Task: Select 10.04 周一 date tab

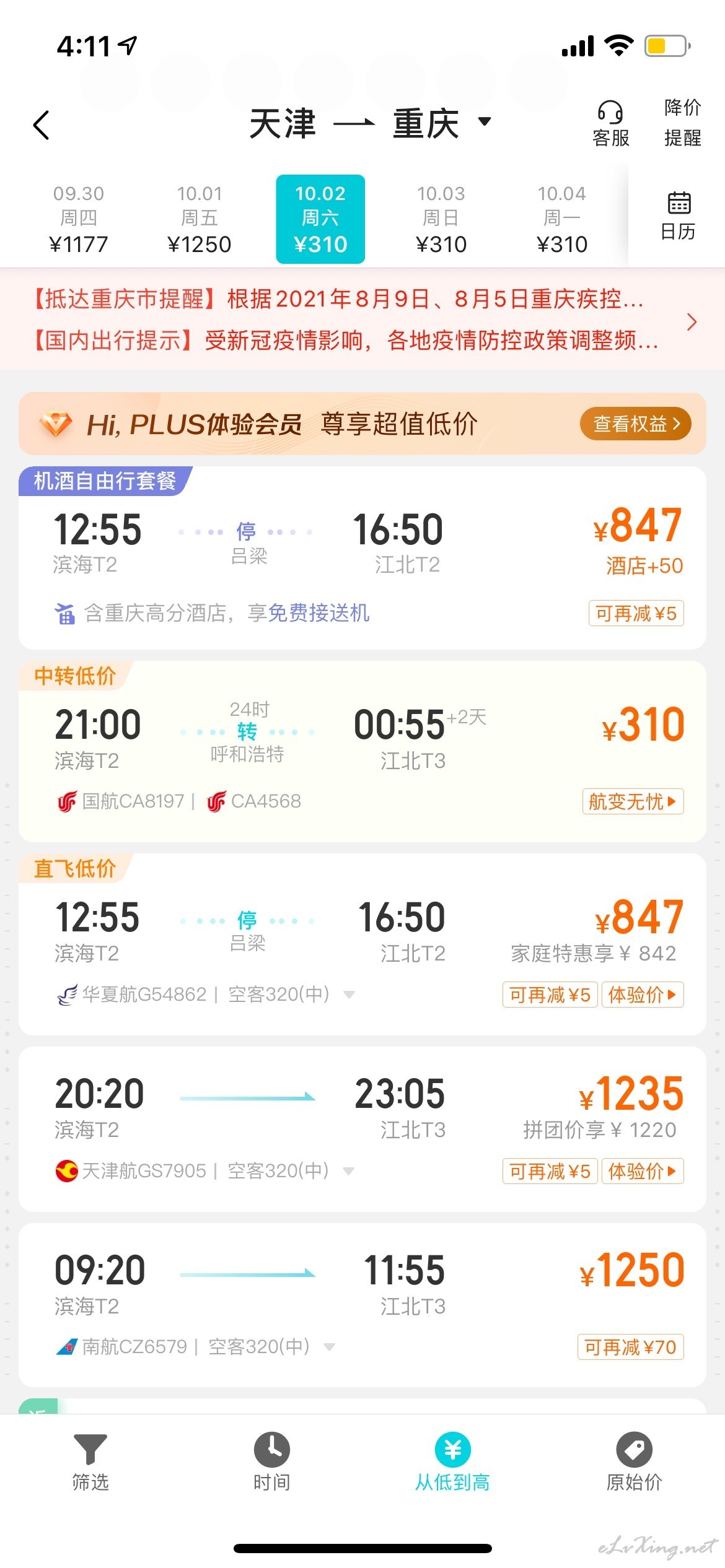Action: [562, 219]
